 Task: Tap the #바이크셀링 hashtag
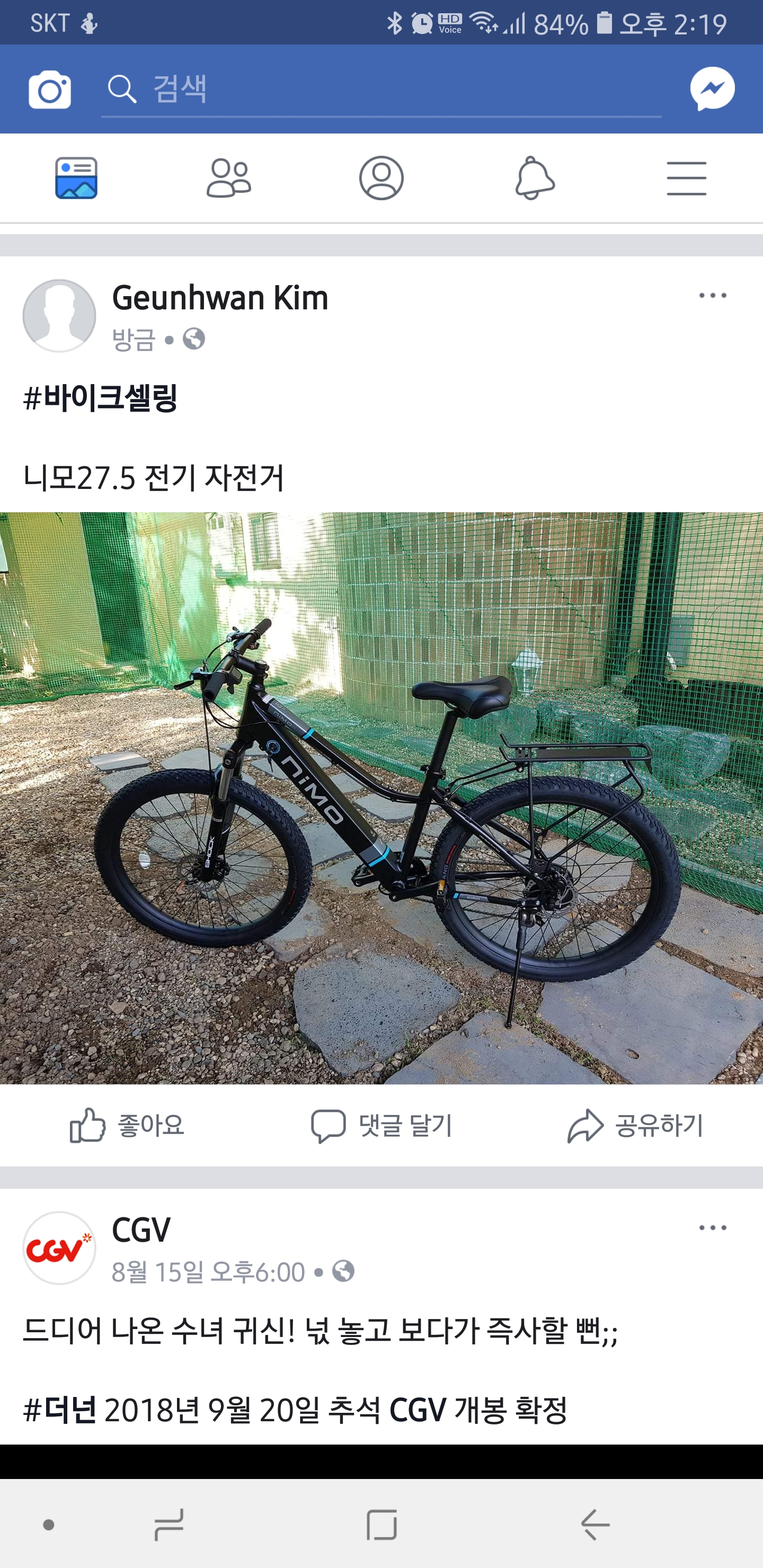pos(101,397)
